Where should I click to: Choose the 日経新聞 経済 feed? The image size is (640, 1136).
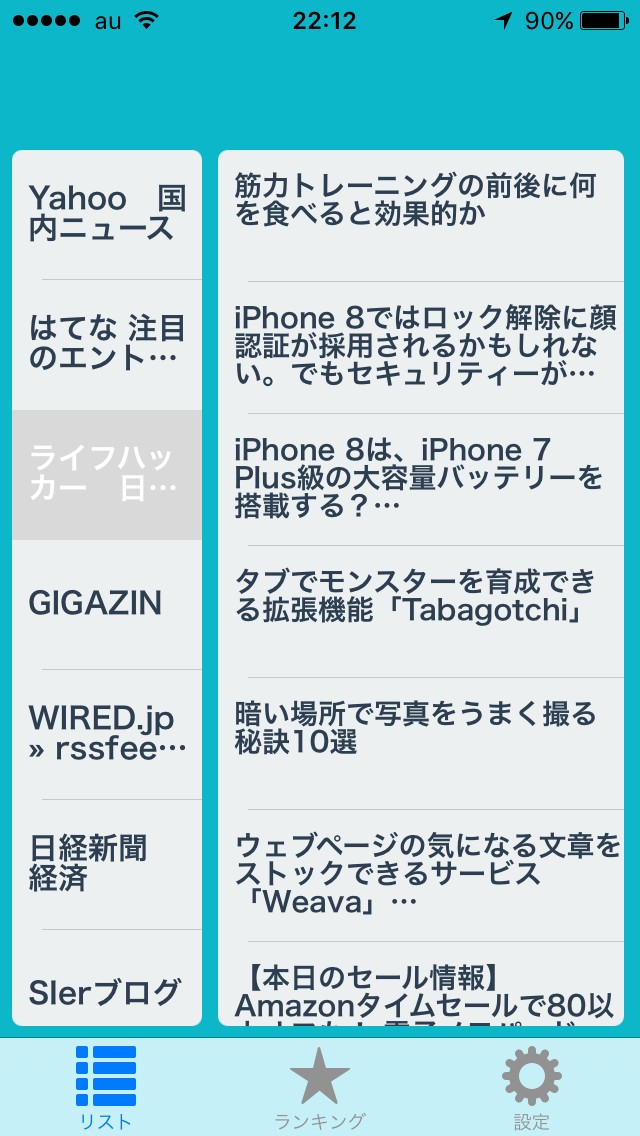click(107, 864)
